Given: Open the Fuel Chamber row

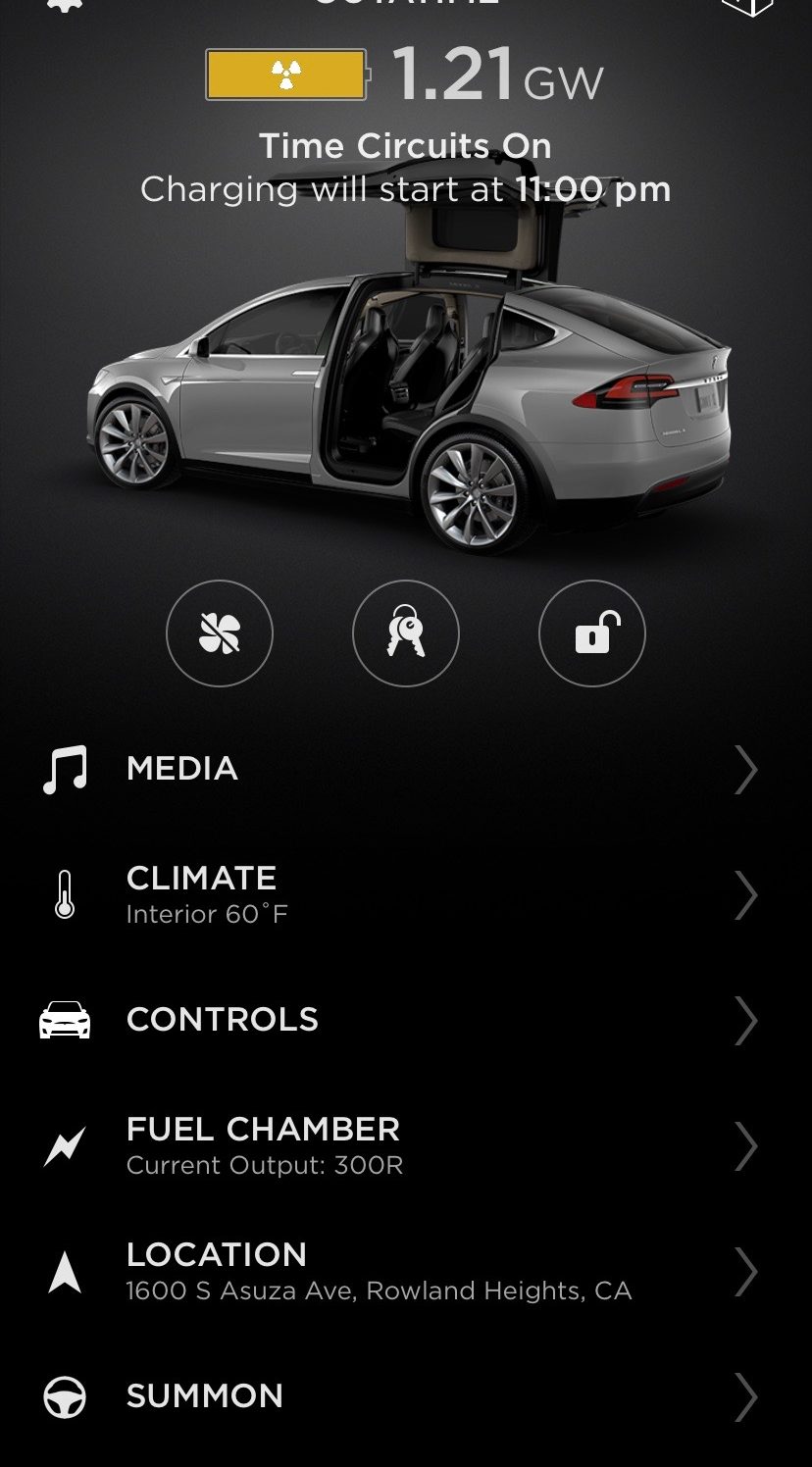Looking at the screenshot, I should click(406, 1145).
